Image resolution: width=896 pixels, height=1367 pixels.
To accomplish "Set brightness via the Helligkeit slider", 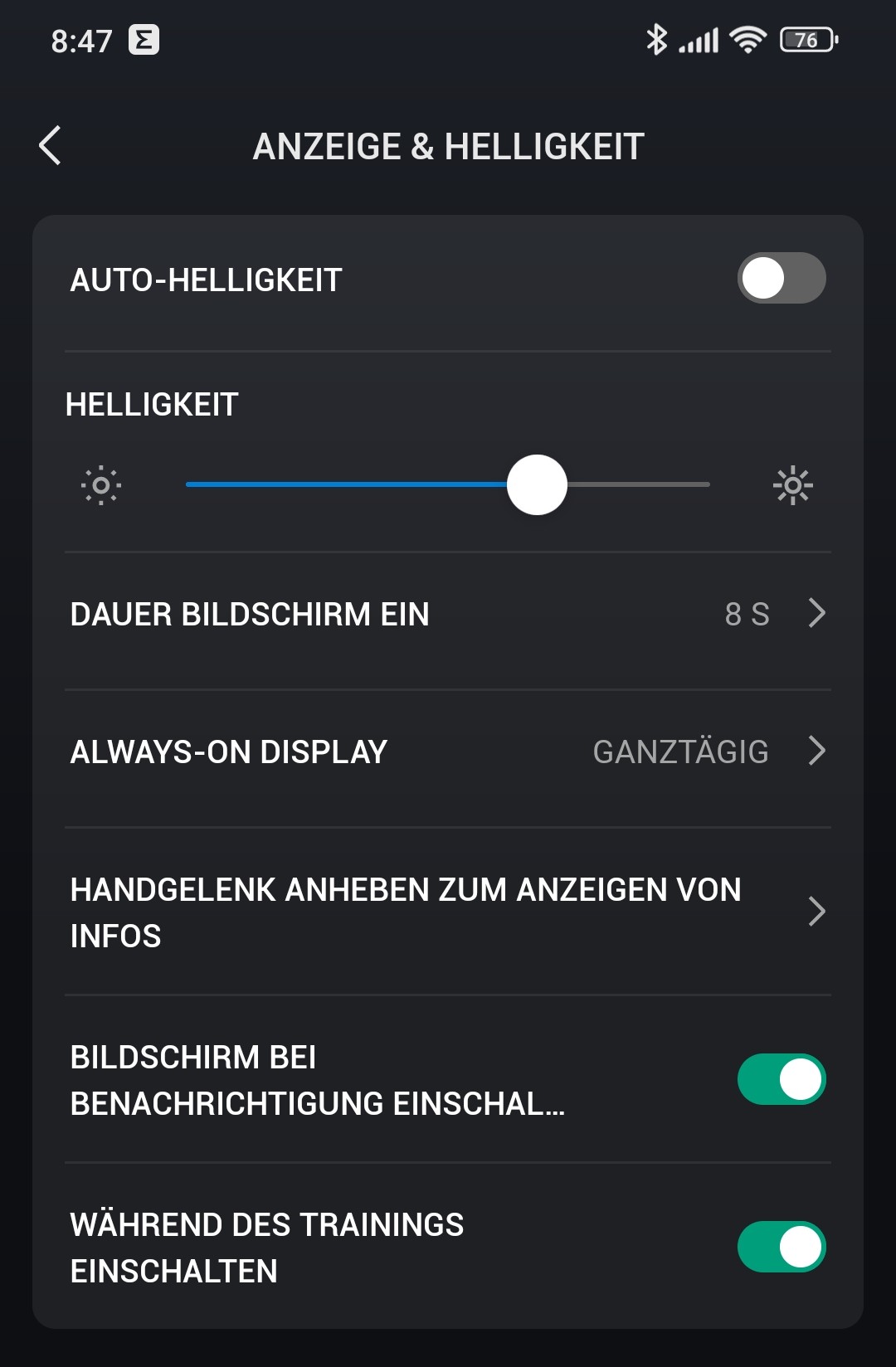I will click(x=537, y=485).
